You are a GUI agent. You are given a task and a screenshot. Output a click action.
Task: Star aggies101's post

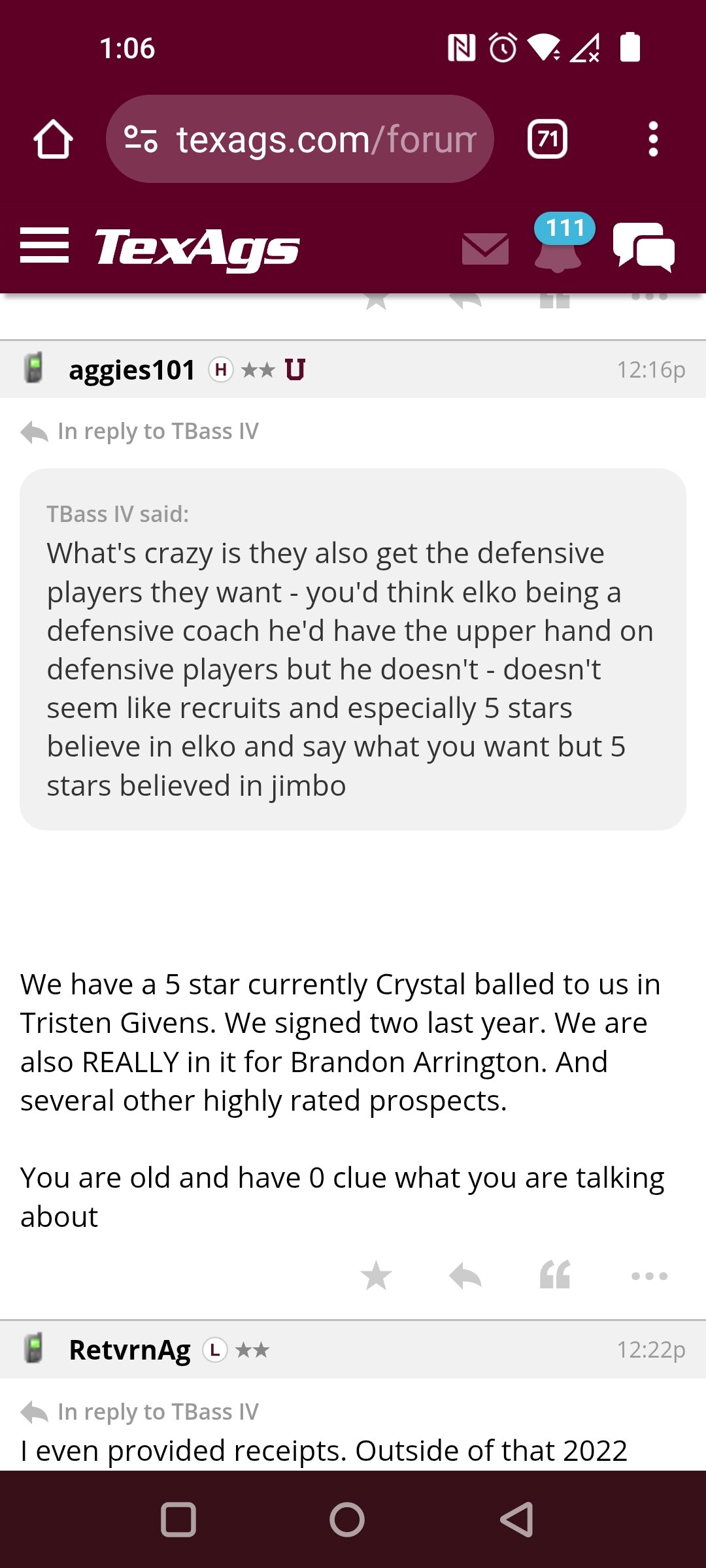(377, 1276)
